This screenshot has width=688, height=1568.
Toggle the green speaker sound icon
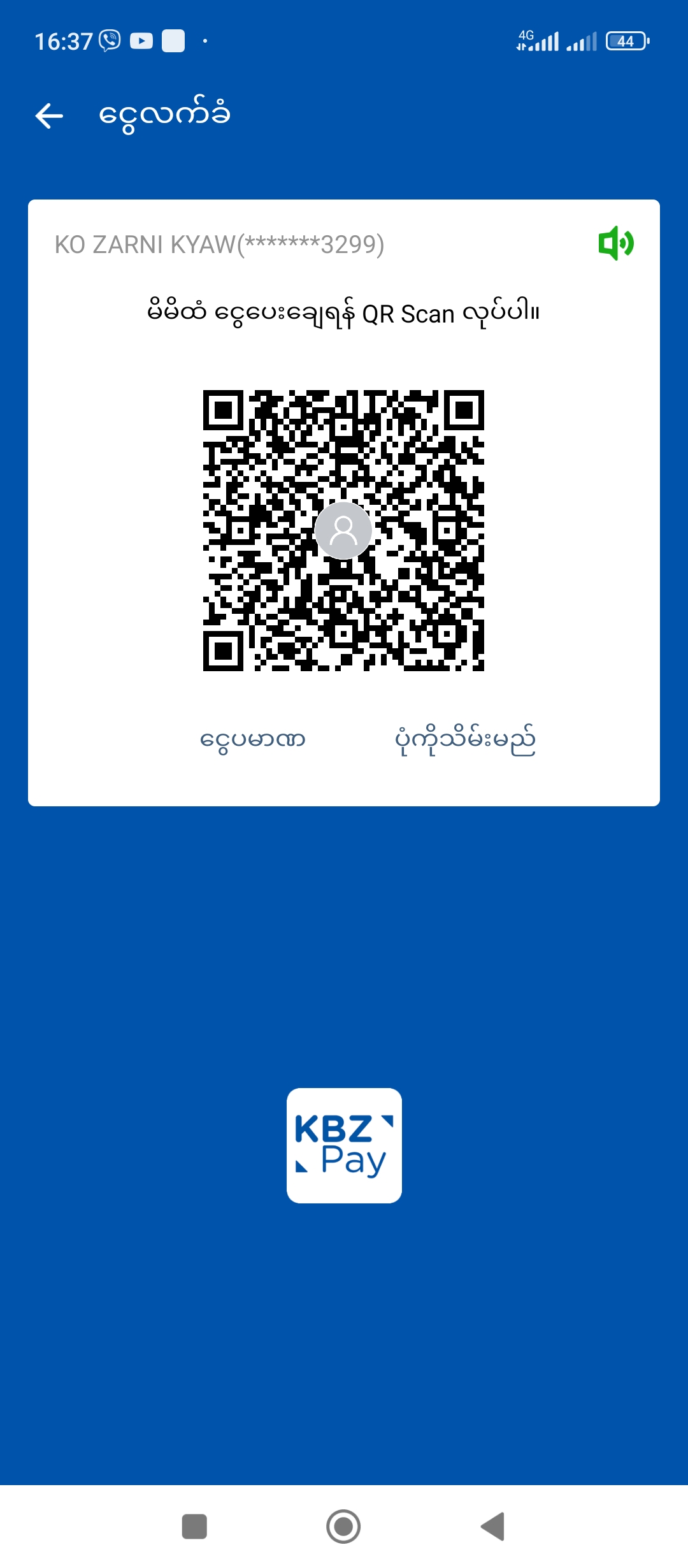615,243
